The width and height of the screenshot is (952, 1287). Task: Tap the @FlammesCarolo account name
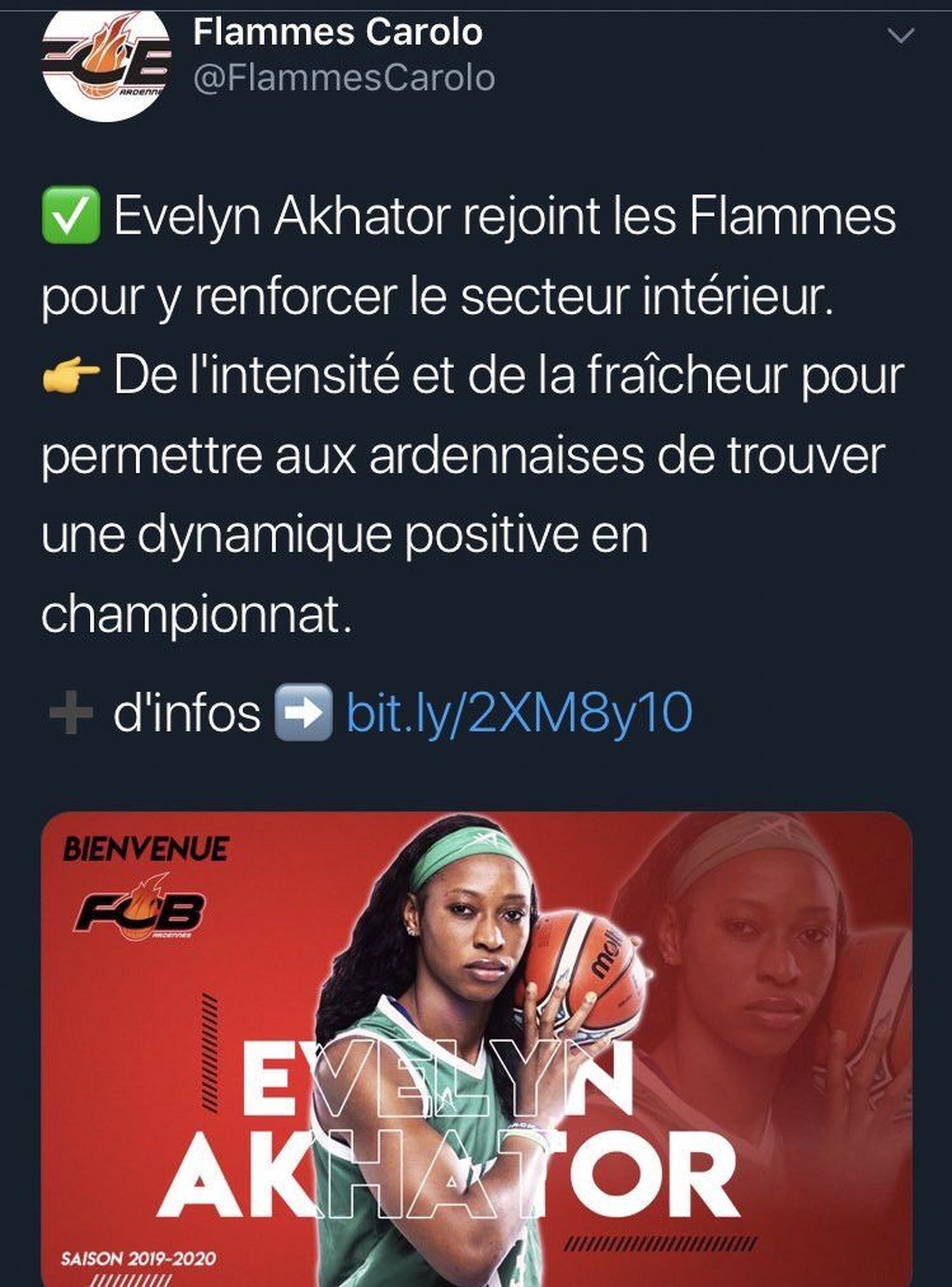click(344, 79)
